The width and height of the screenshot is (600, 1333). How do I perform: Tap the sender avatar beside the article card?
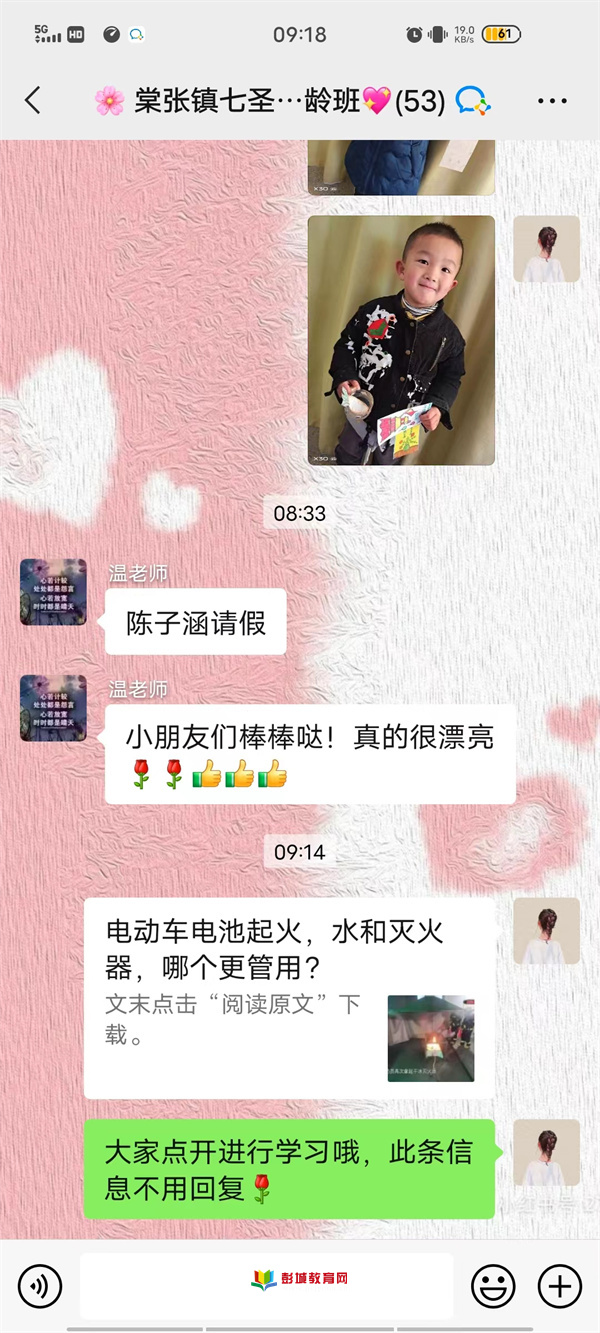(546, 930)
